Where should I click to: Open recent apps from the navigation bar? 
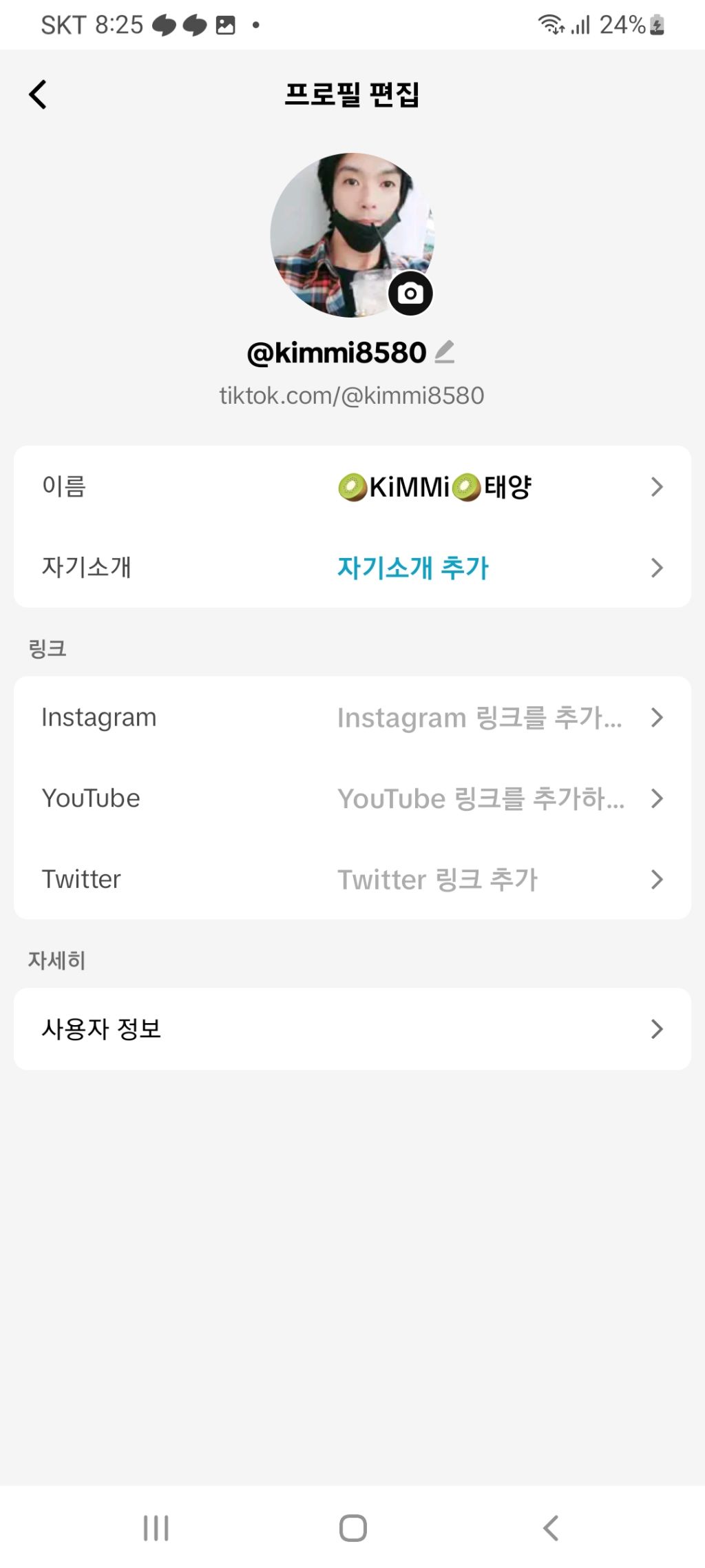click(156, 1527)
